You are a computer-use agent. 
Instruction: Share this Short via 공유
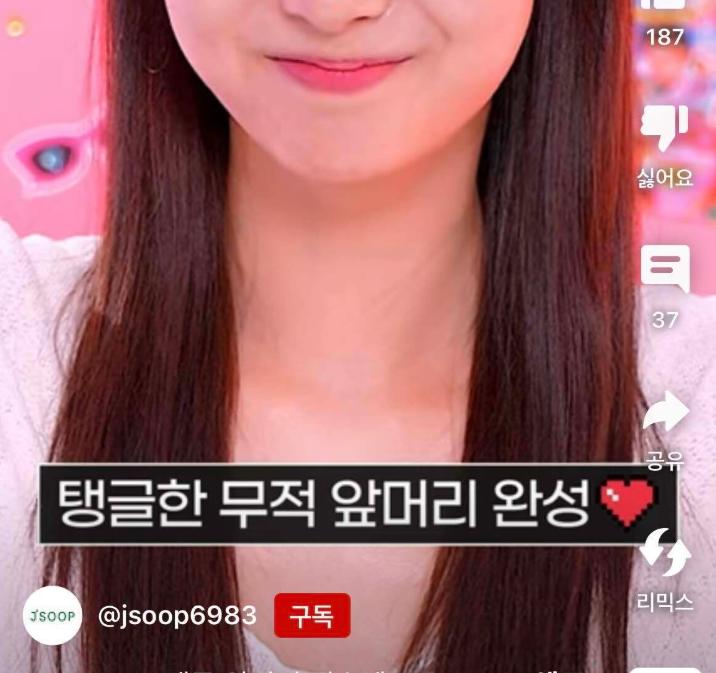coord(665,412)
